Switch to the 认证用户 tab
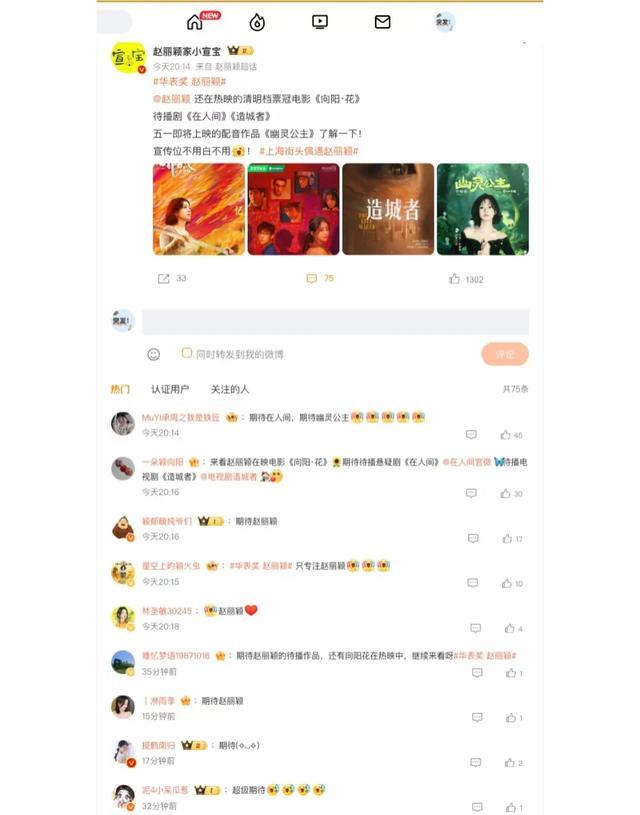Viewport: 640px width, 815px height. tap(170, 389)
